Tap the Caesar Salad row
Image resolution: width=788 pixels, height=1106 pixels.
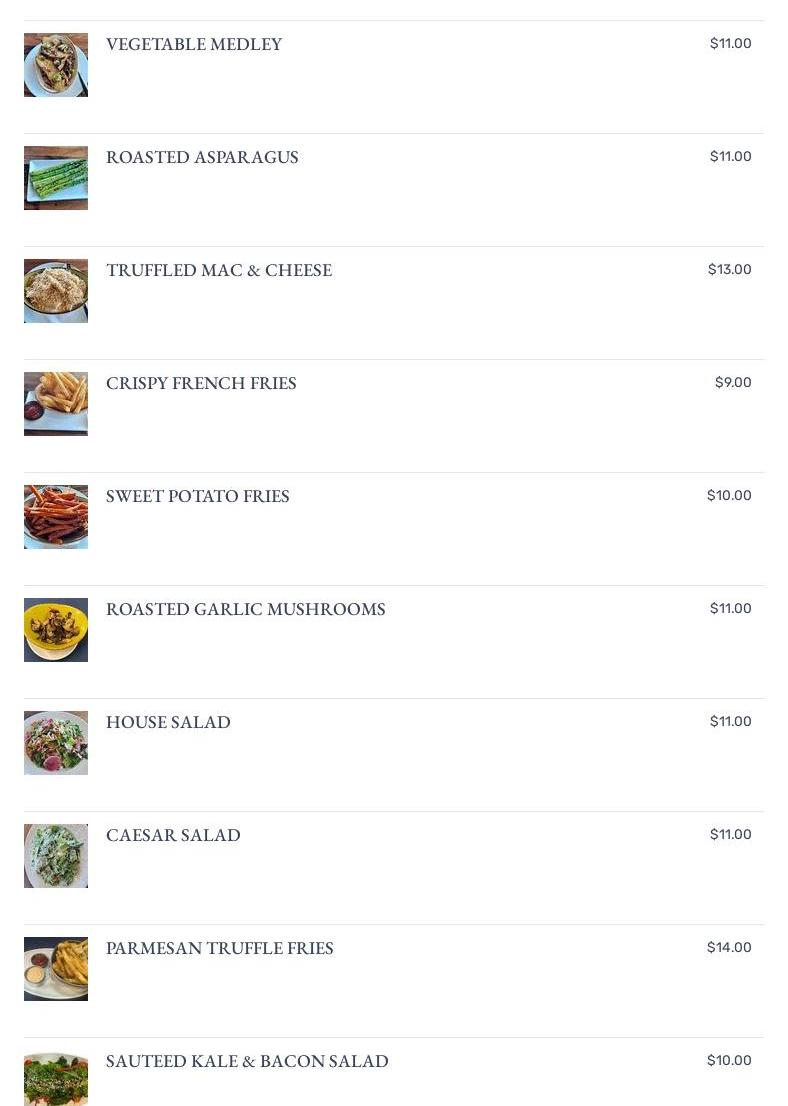(173, 836)
